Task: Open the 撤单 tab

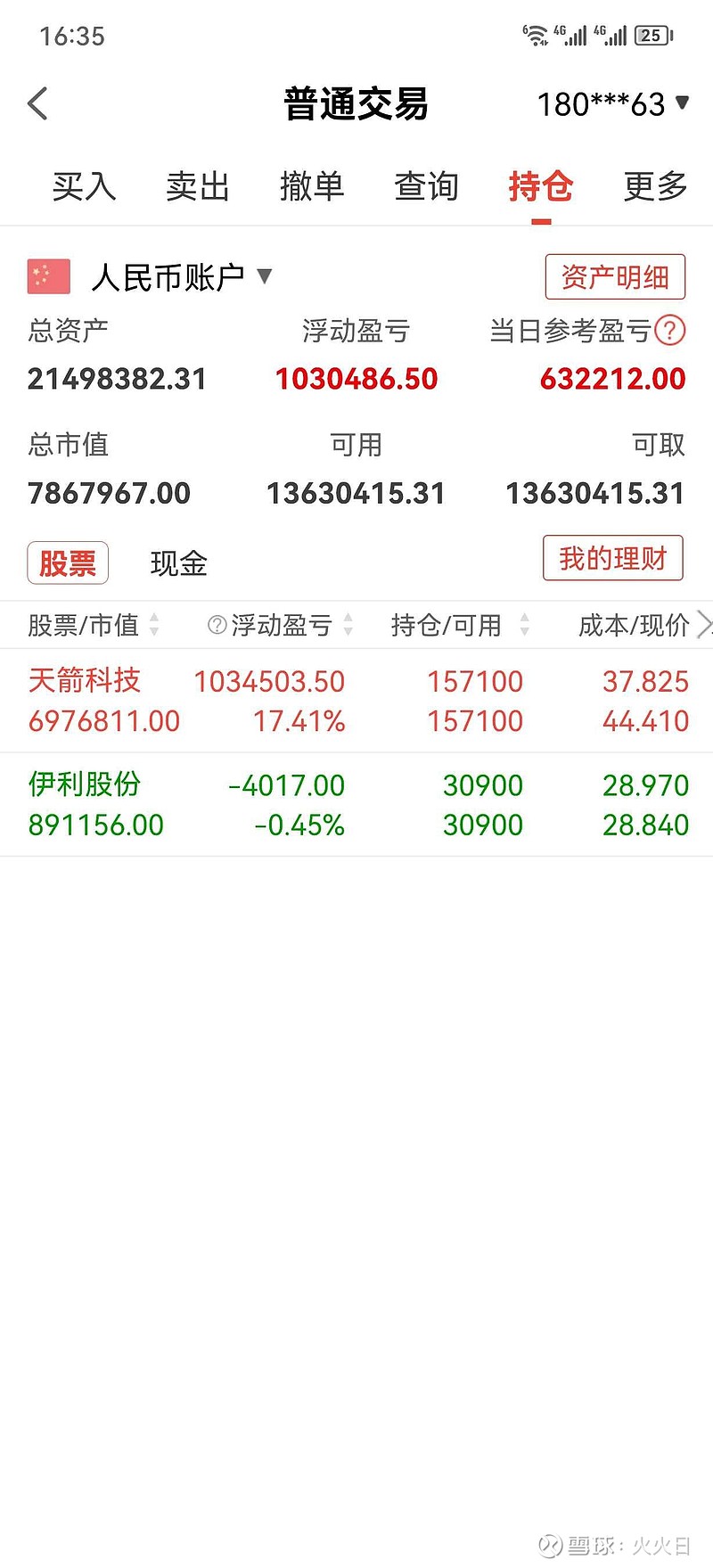Action: point(312,186)
